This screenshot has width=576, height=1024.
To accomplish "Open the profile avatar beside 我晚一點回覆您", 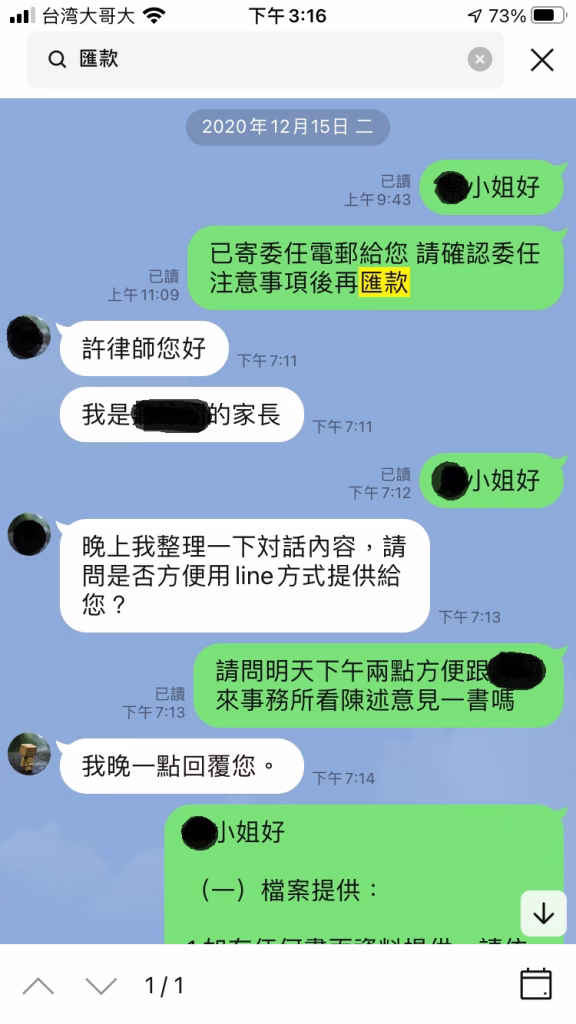I will (x=29, y=754).
